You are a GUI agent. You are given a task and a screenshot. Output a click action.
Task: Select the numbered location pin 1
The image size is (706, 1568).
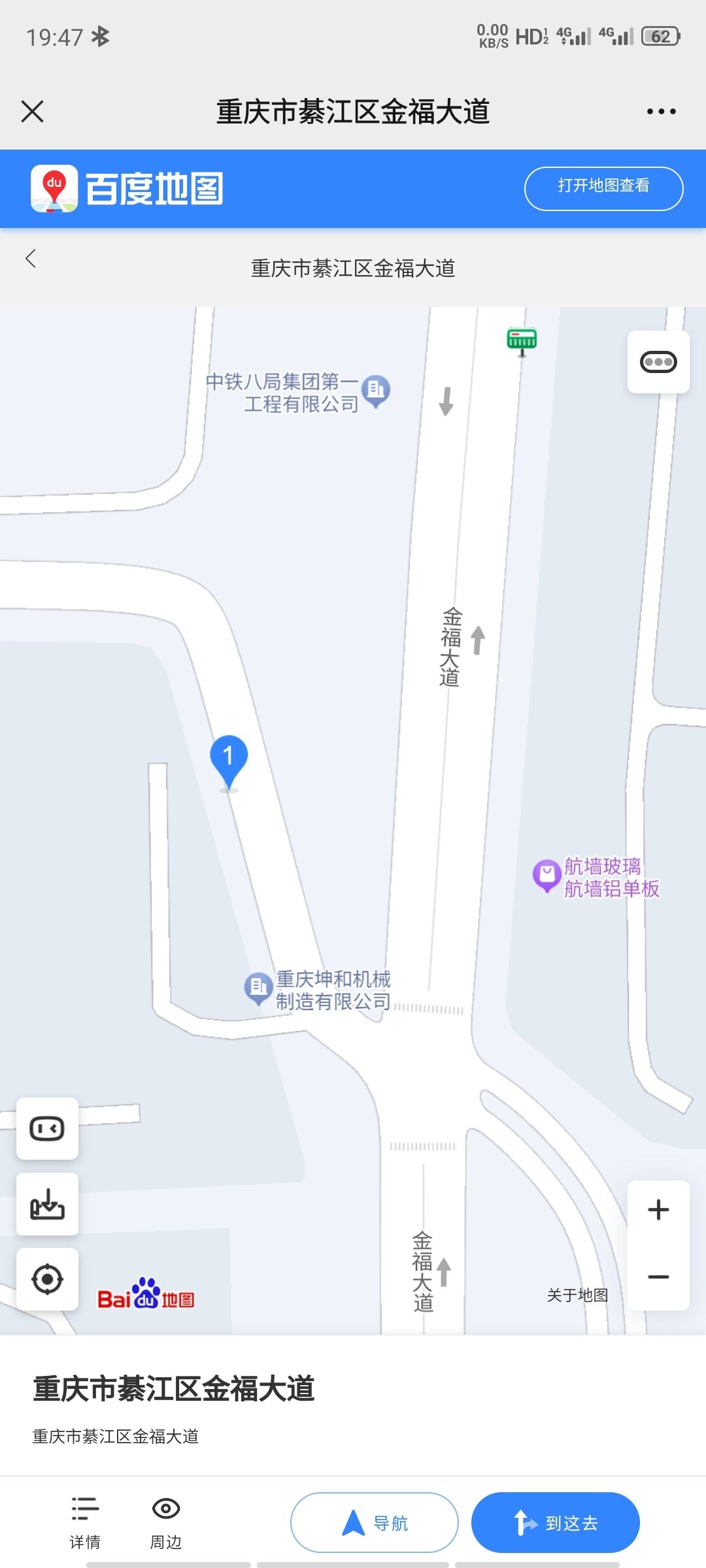coord(228,759)
